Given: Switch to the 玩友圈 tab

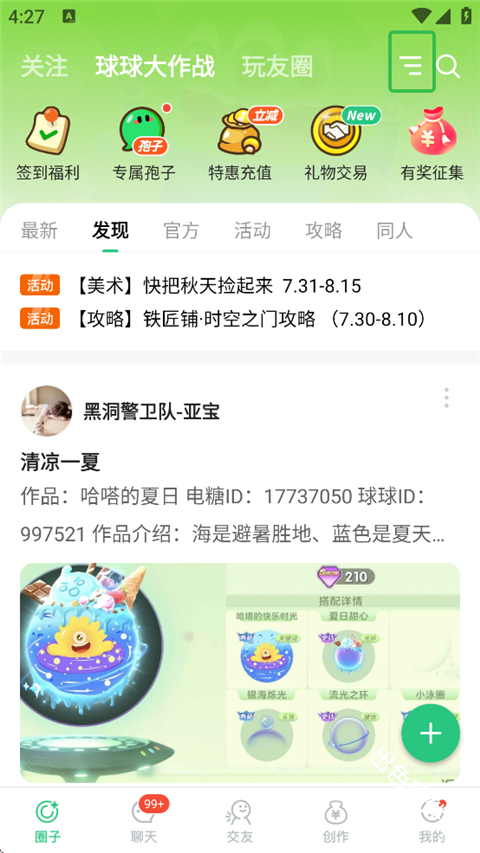Looking at the screenshot, I should click(x=277, y=67).
